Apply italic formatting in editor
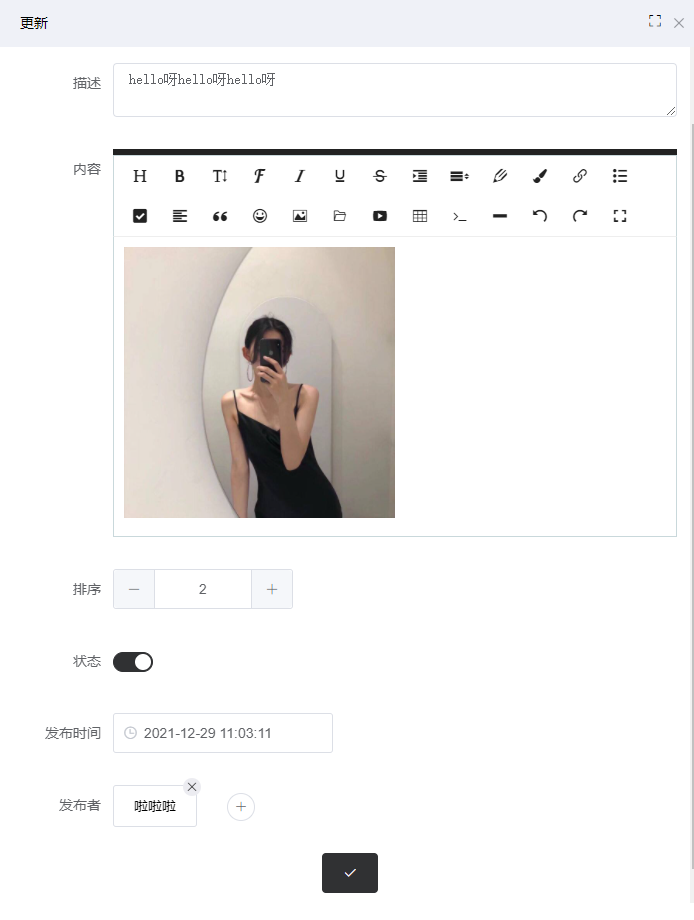Screen dimensions: 694x920 (299, 176)
